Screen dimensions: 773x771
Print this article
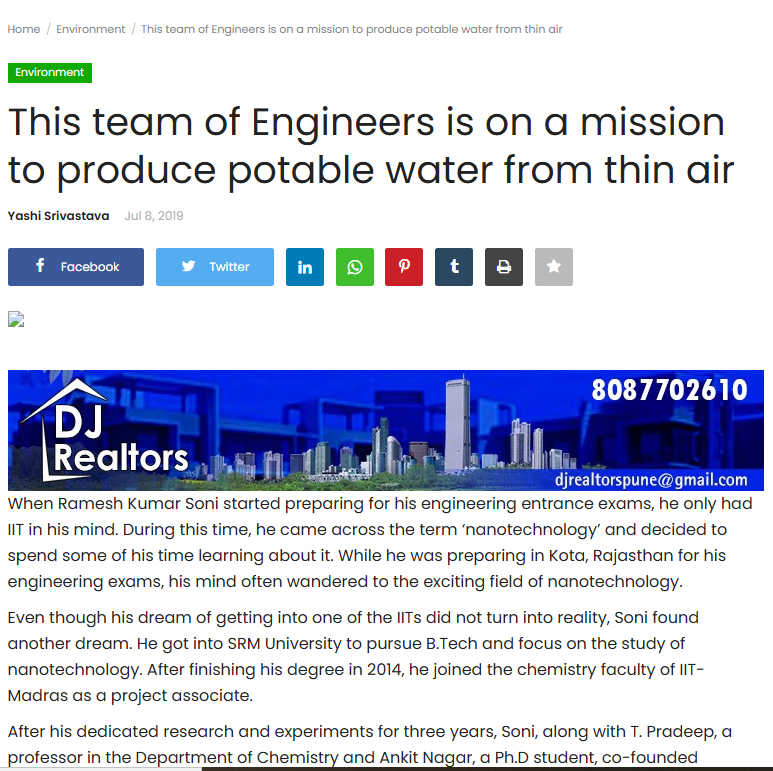[504, 267]
